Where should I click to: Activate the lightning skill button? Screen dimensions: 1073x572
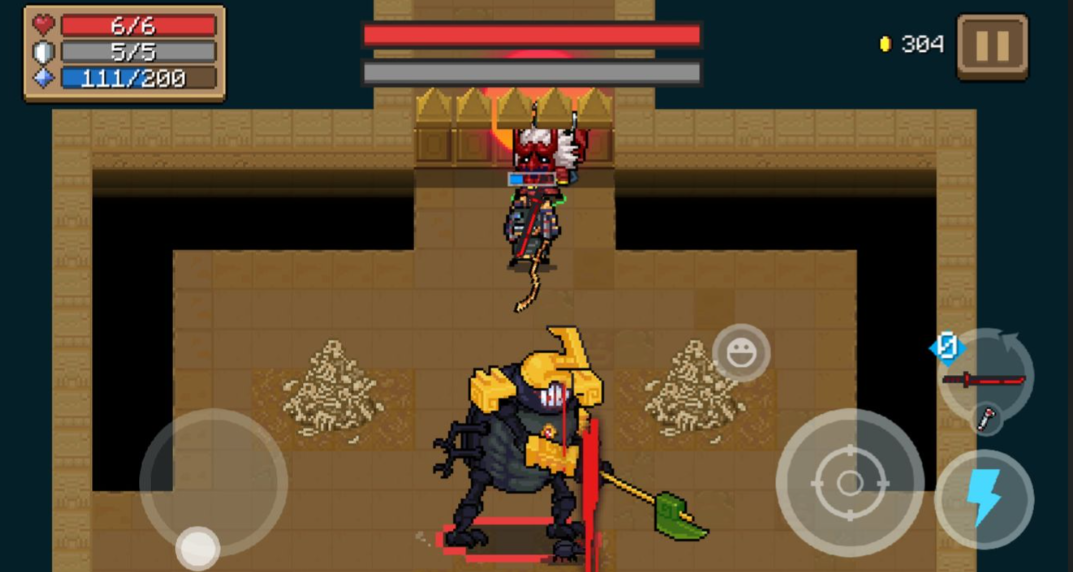[984, 499]
